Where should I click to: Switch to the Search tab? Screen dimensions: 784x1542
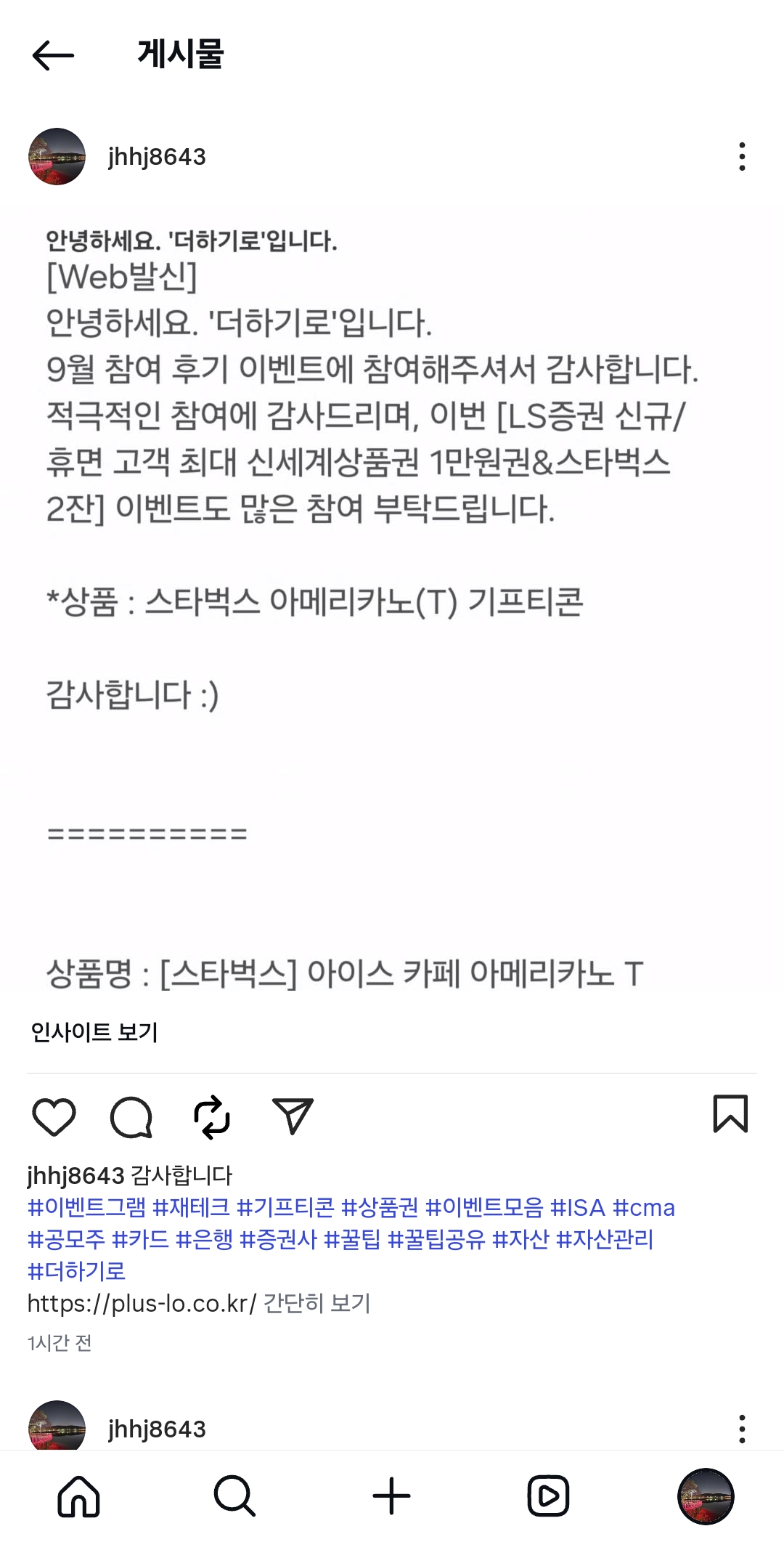[234, 1496]
